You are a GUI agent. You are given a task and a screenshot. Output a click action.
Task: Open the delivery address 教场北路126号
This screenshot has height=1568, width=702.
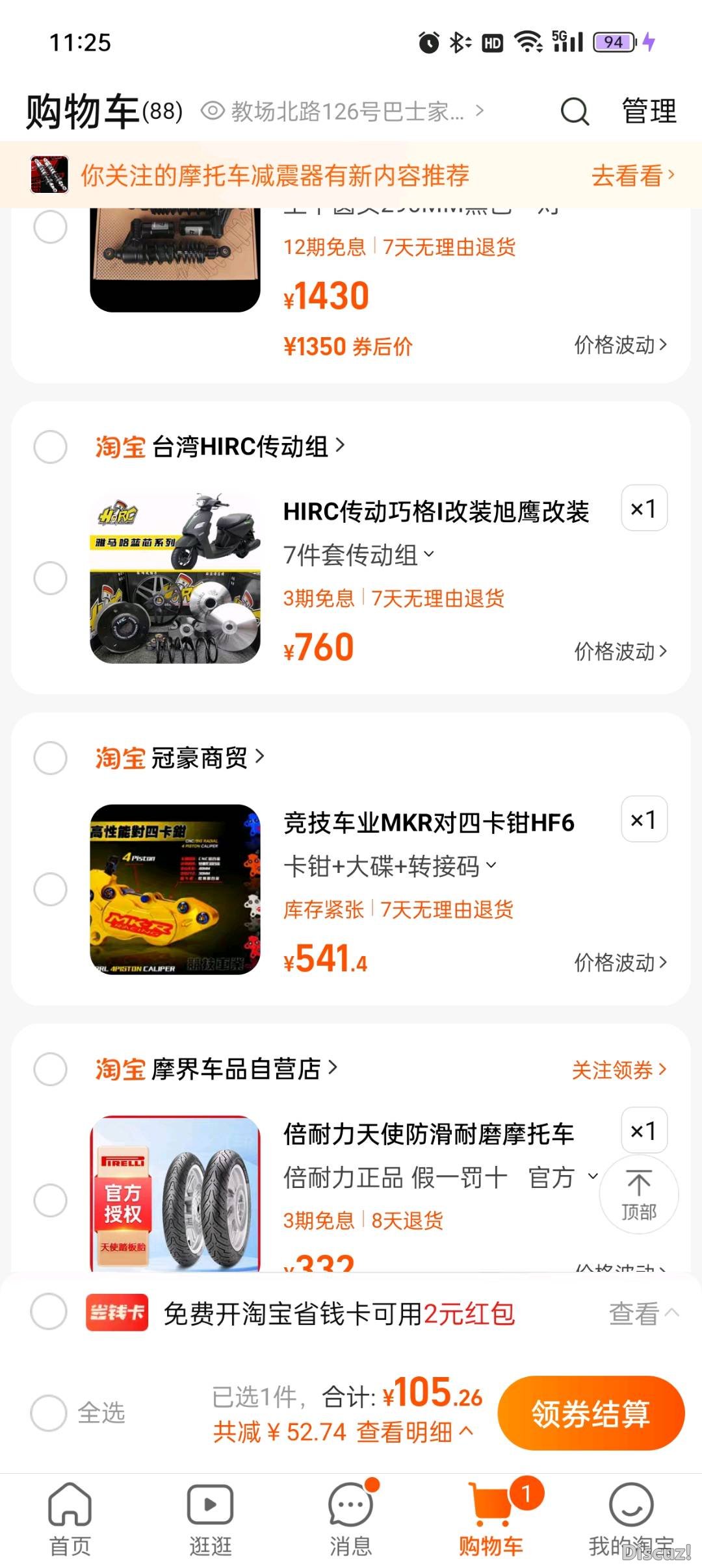(x=343, y=112)
